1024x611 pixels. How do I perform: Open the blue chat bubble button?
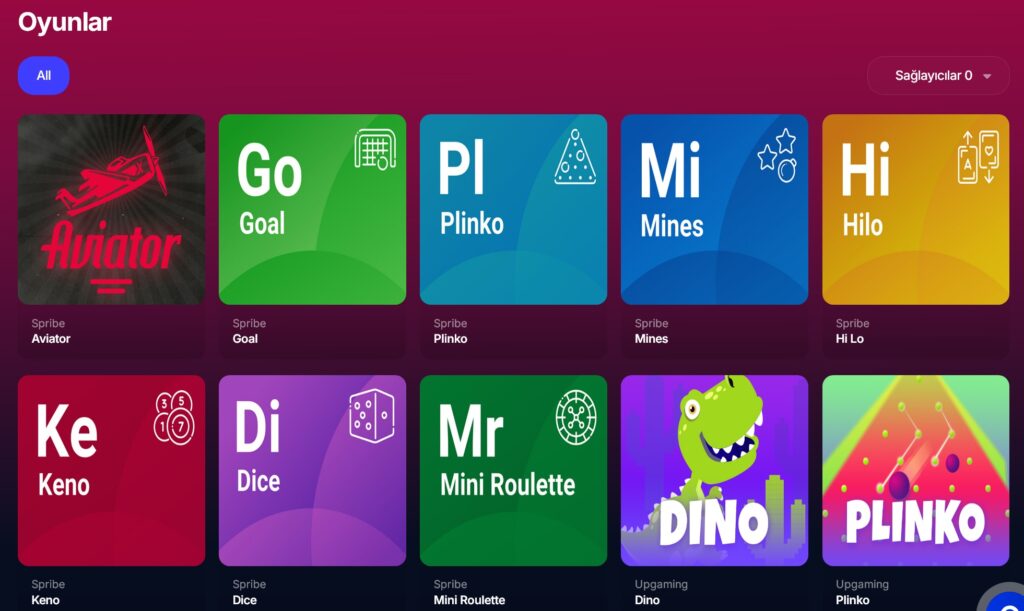[x=1004, y=596]
